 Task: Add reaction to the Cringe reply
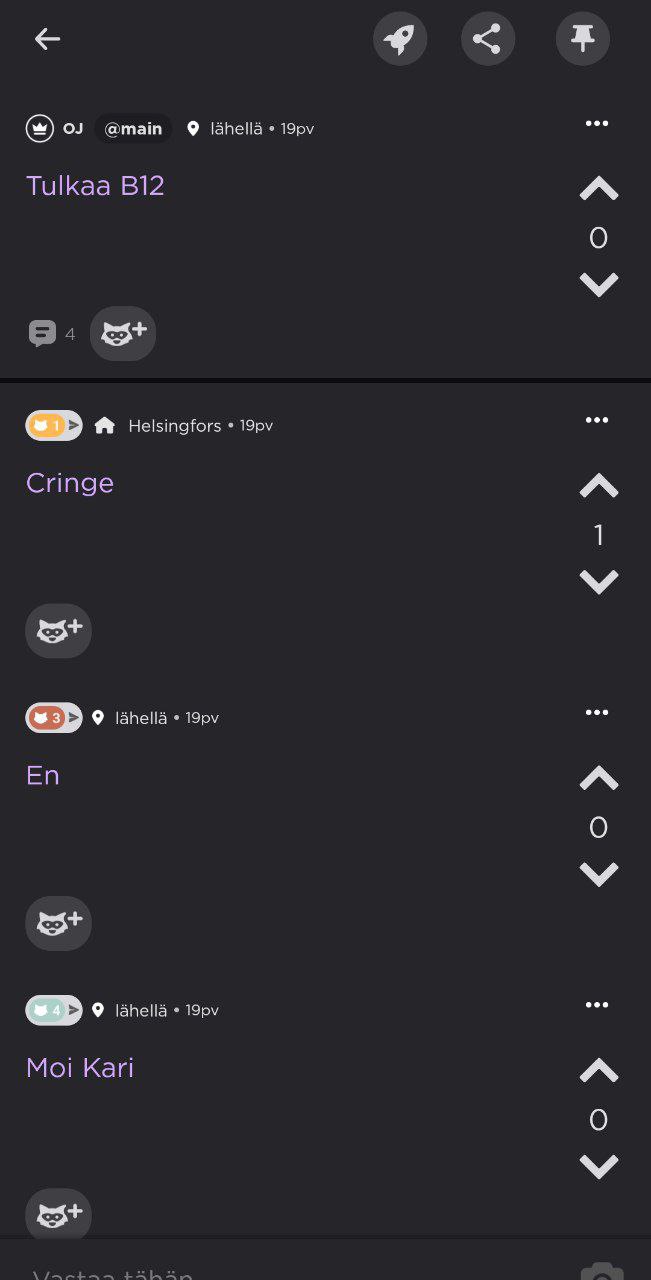(x=58, y=630)
